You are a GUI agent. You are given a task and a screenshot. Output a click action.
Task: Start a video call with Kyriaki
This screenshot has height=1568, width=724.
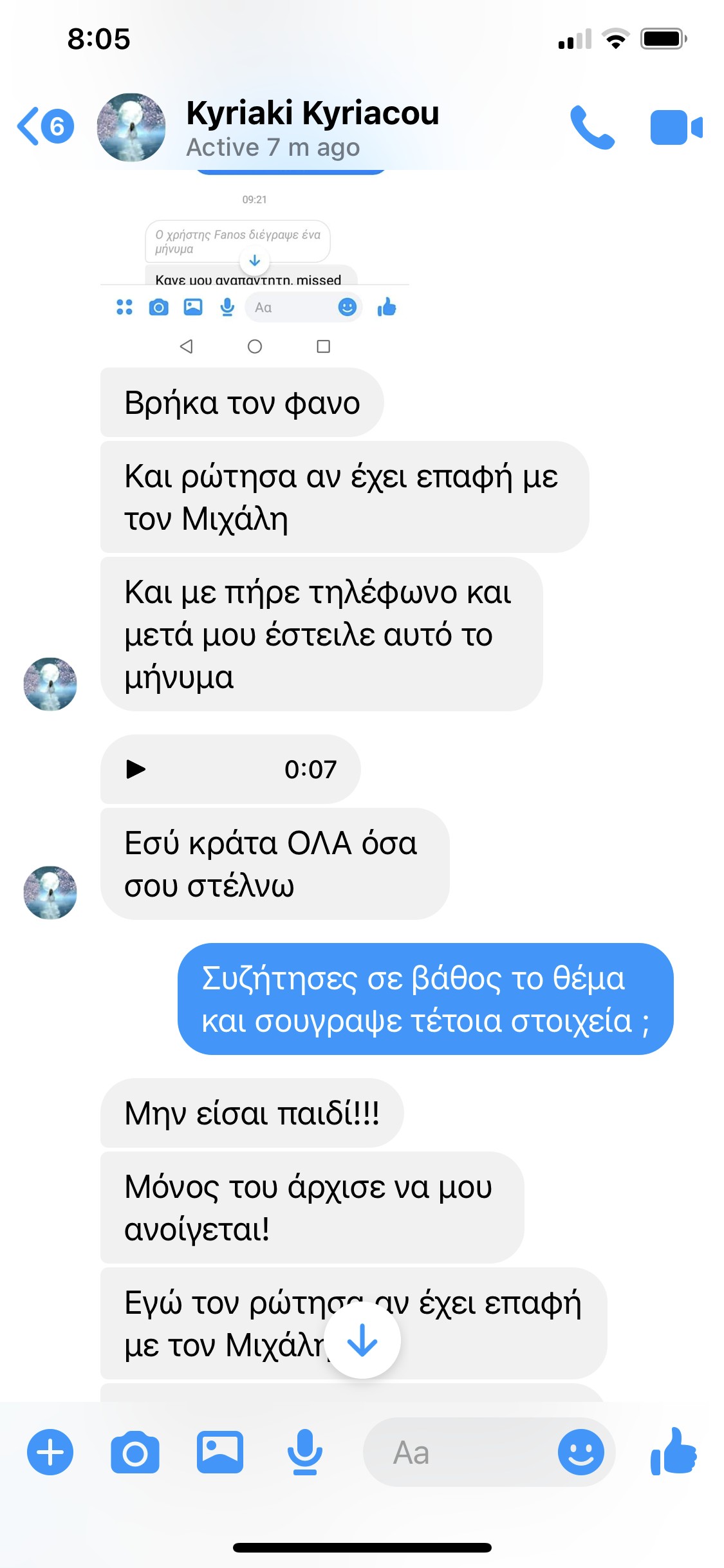pos(676,127)
